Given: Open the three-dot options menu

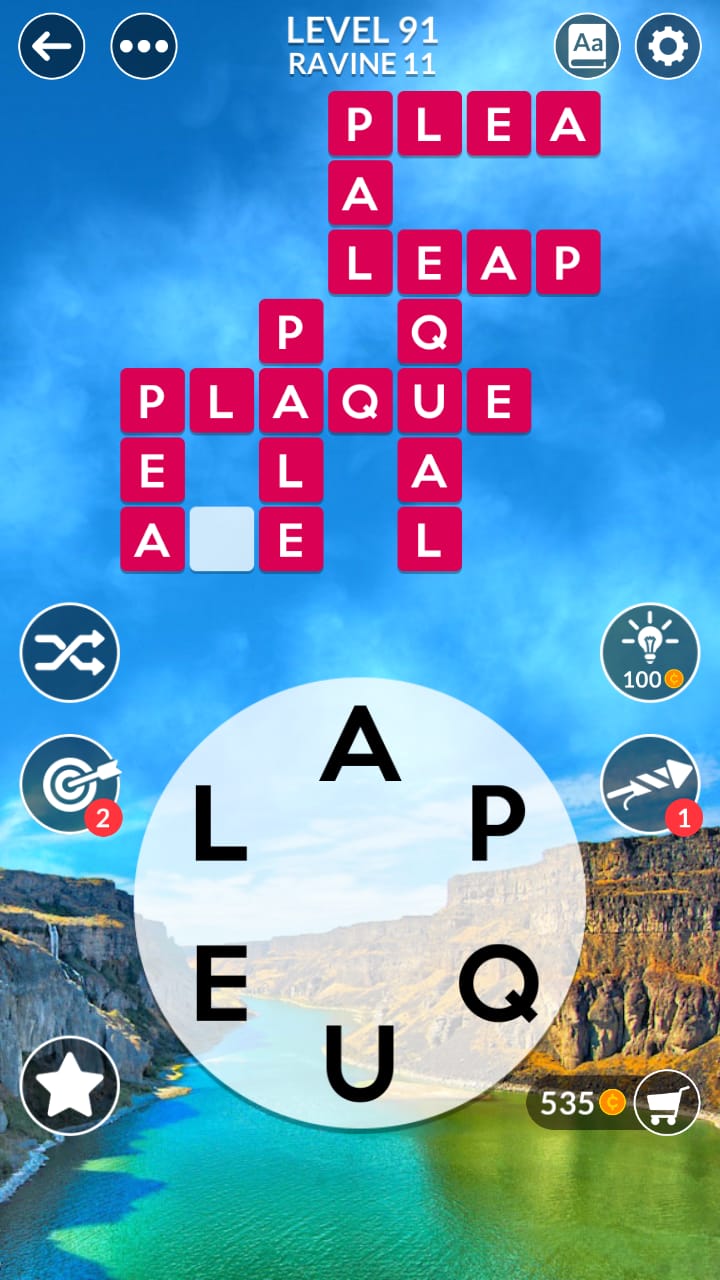Looking at the screenshot, I should tap(144, 46).
